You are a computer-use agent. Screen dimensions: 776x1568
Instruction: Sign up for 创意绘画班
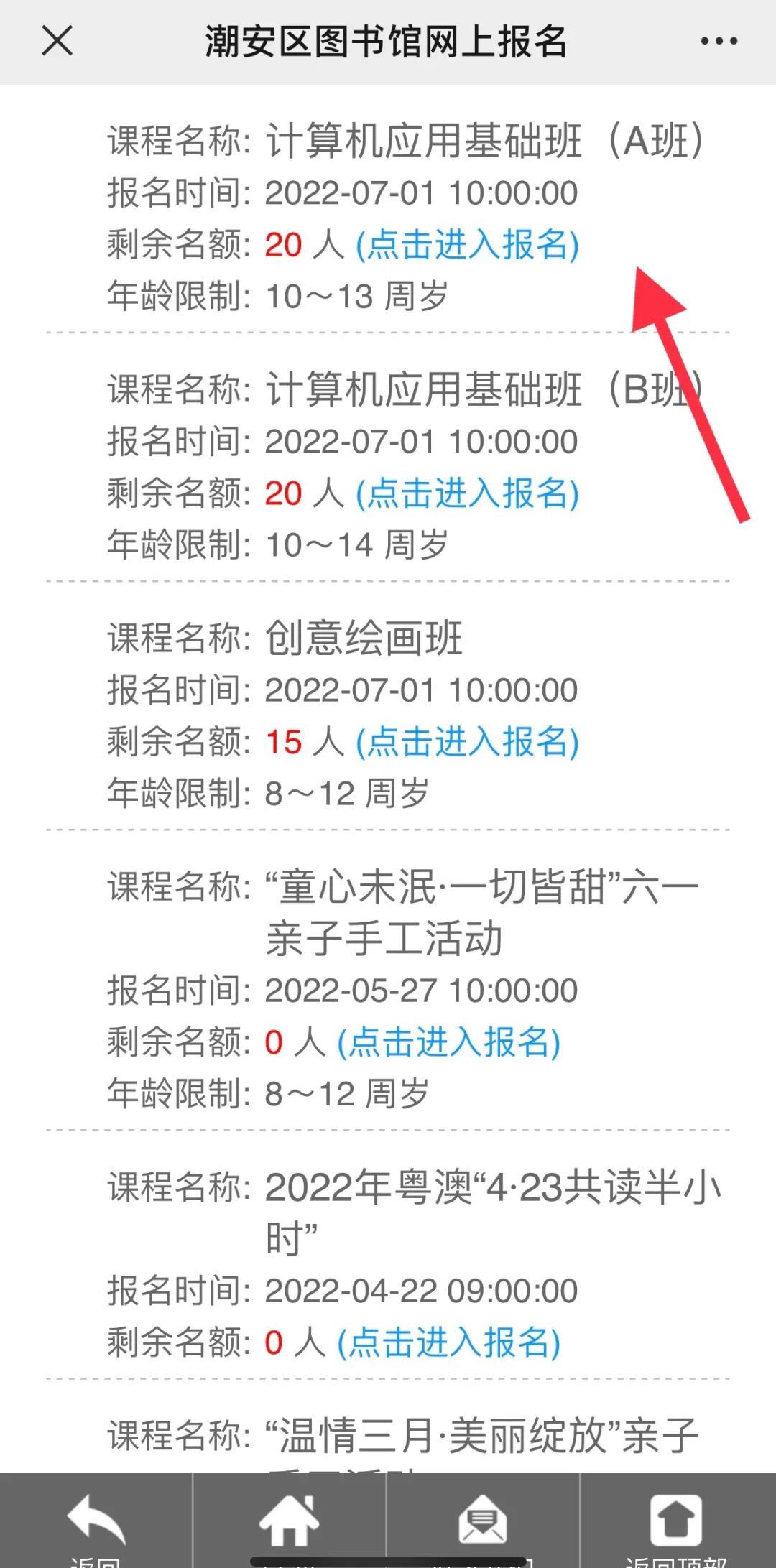click(467, 742)
